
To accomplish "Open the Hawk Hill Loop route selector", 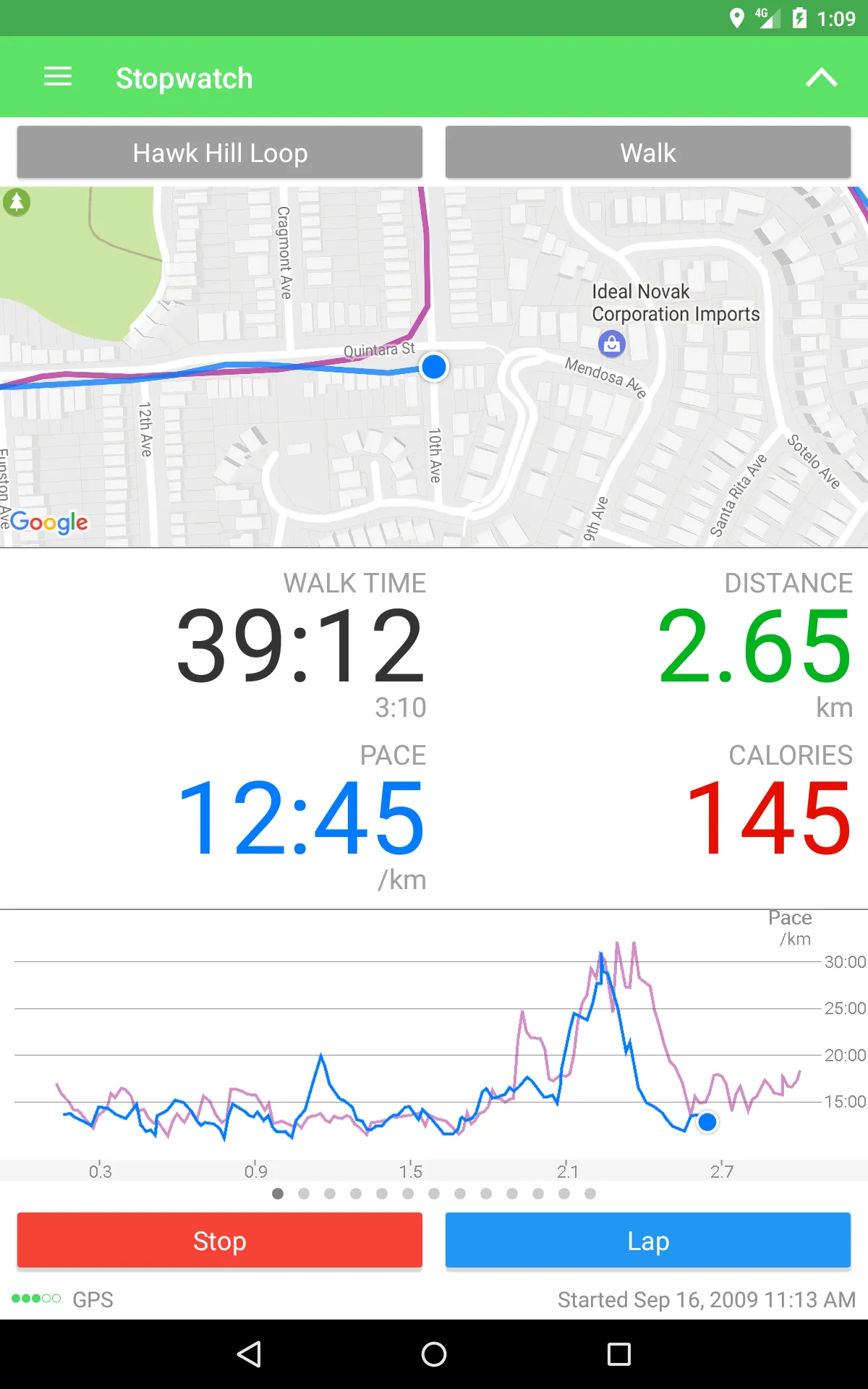I will [x=219, y=152].
